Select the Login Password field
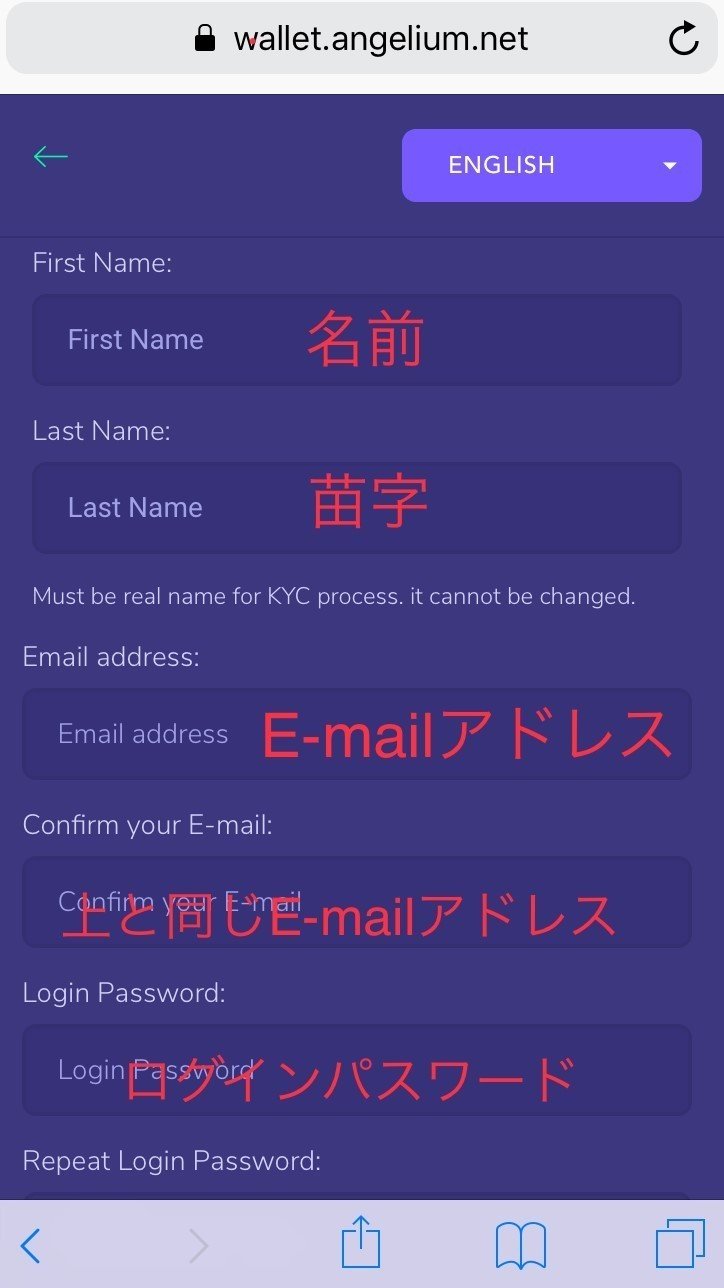Viewport: 724px width, 1288px height. 356,1069
